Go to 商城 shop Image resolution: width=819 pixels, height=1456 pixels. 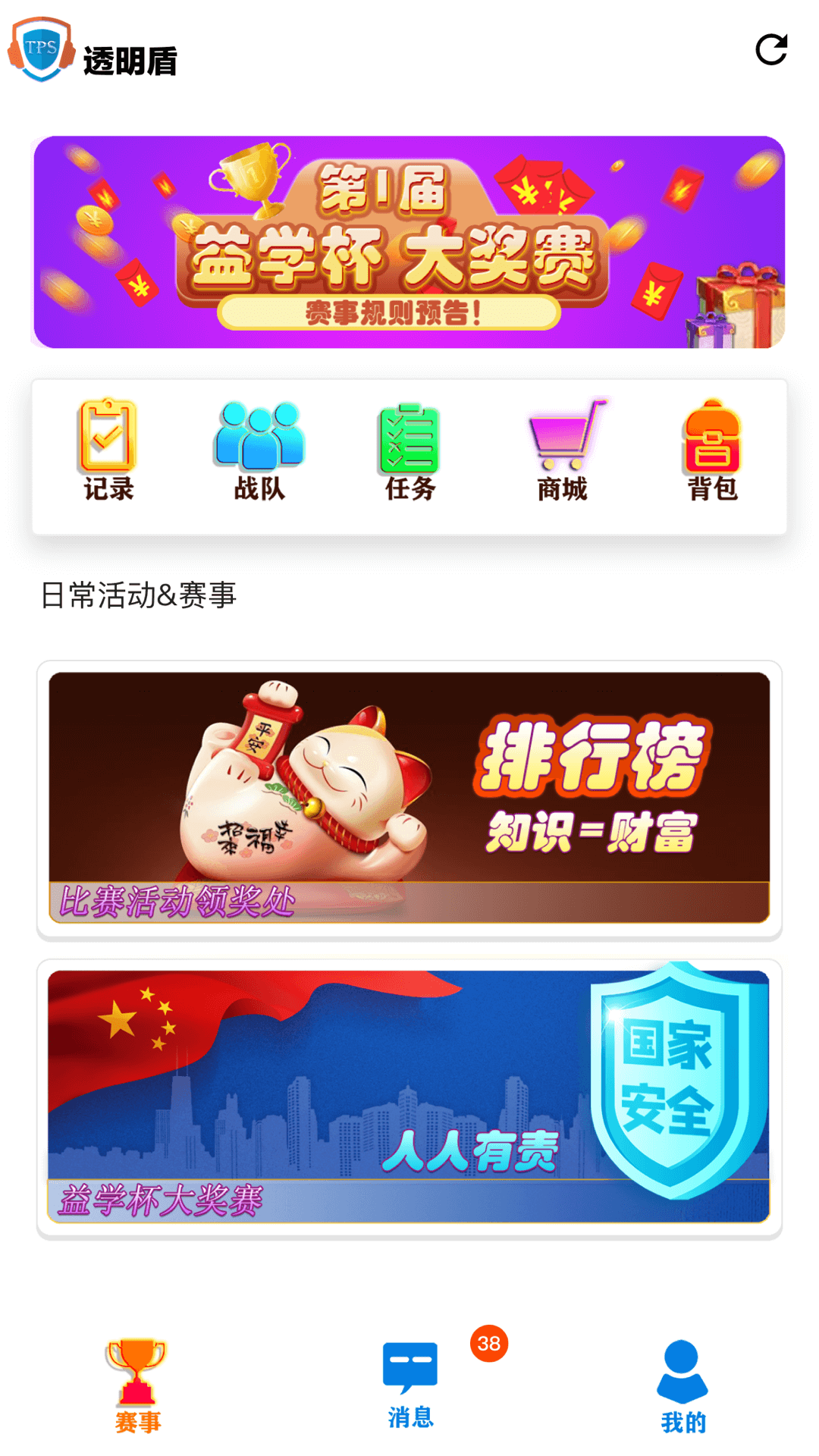pos(563,451)
